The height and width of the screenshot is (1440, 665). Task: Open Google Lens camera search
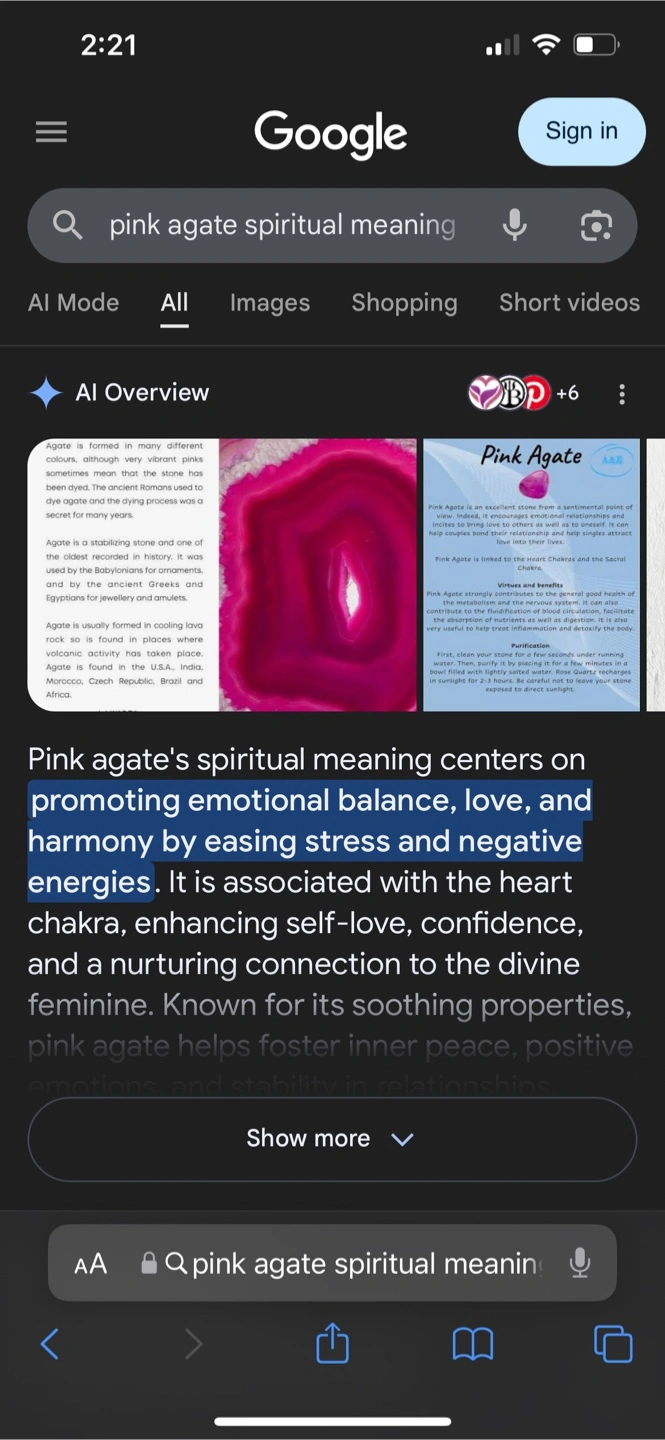[x=596, y=226]
